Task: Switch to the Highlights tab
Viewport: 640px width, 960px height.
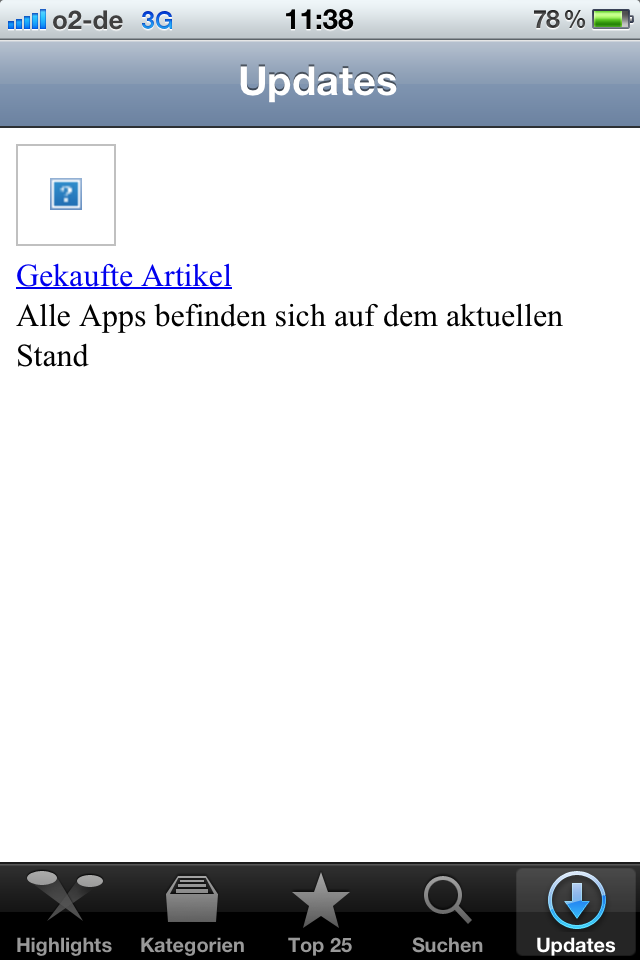Action: coord(64,912)
